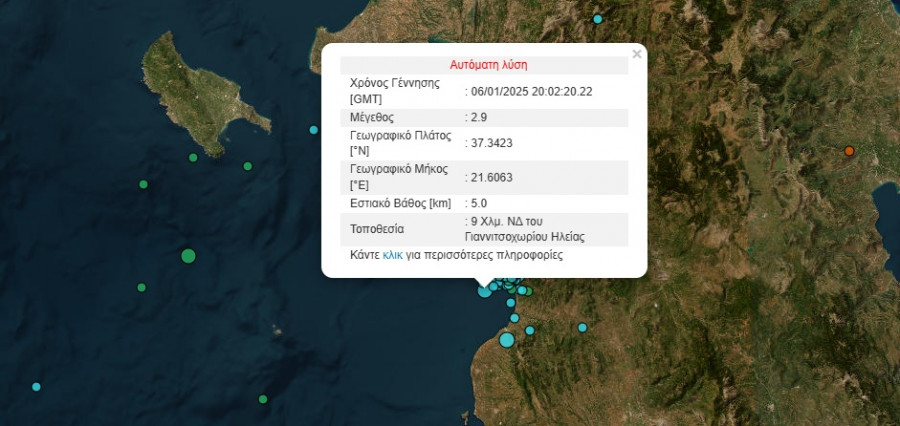
Task: Close the earthquake info popup
Action: [637, 54]
